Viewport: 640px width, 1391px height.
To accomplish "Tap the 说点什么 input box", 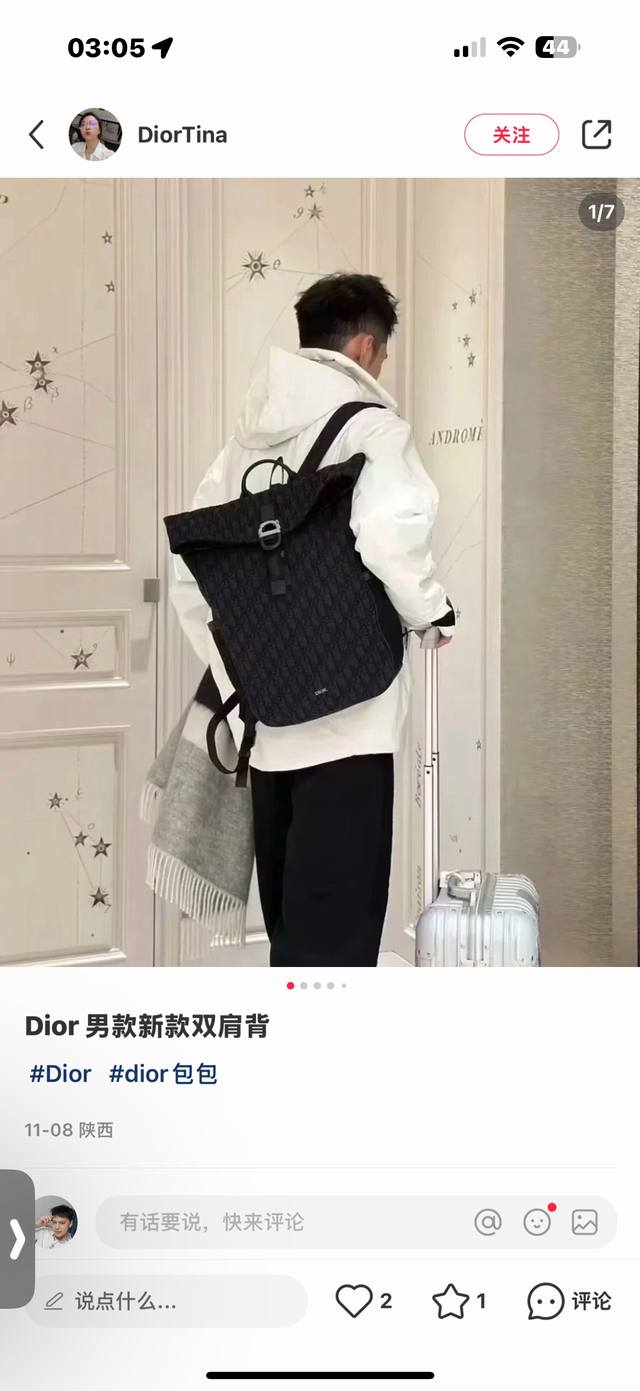I will pyautogui.click(x=165, y=1301).
